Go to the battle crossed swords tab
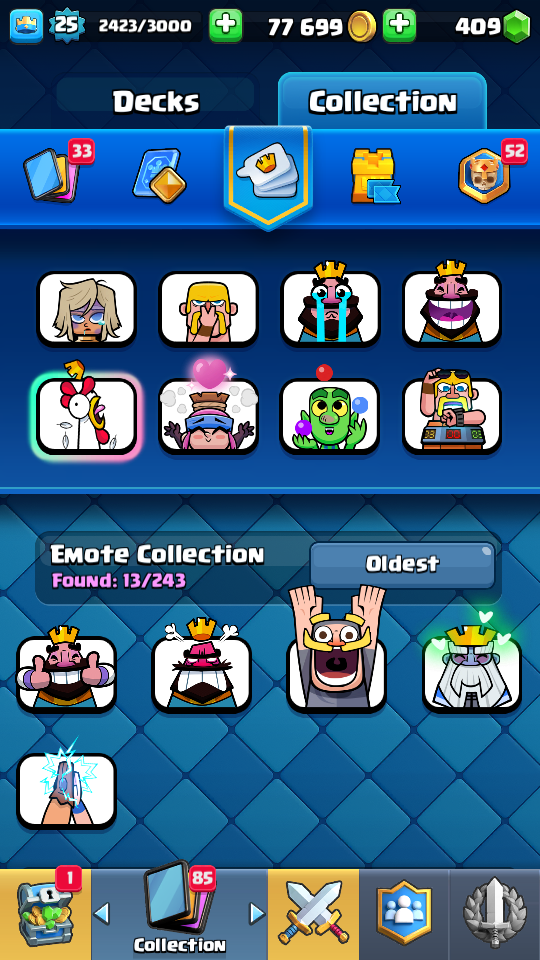 coord(313,914)
